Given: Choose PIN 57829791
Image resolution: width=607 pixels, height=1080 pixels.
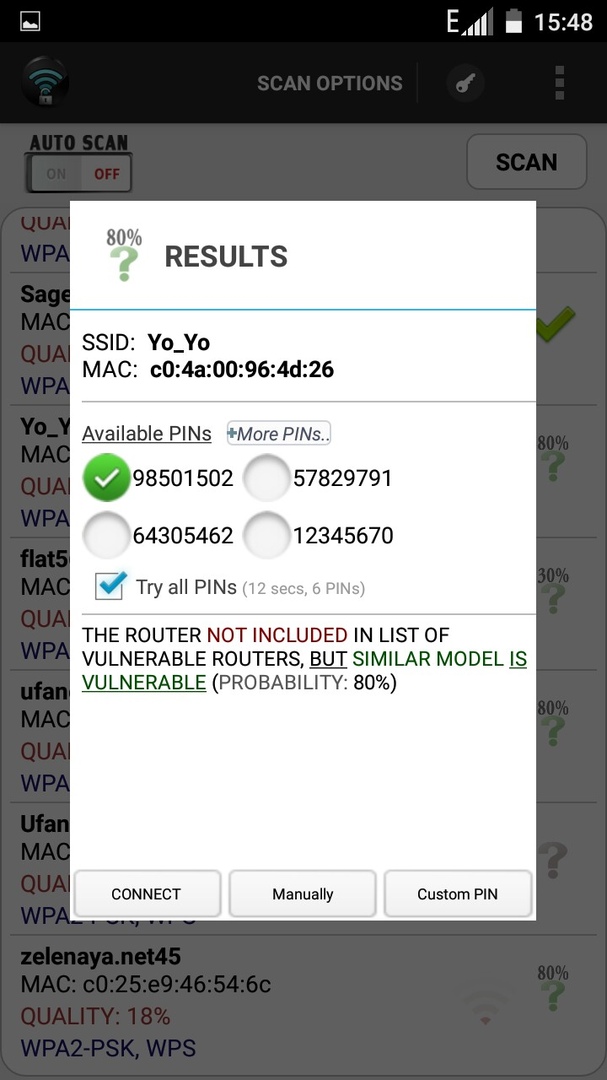Looking at the screenshot, I should 267,478.
